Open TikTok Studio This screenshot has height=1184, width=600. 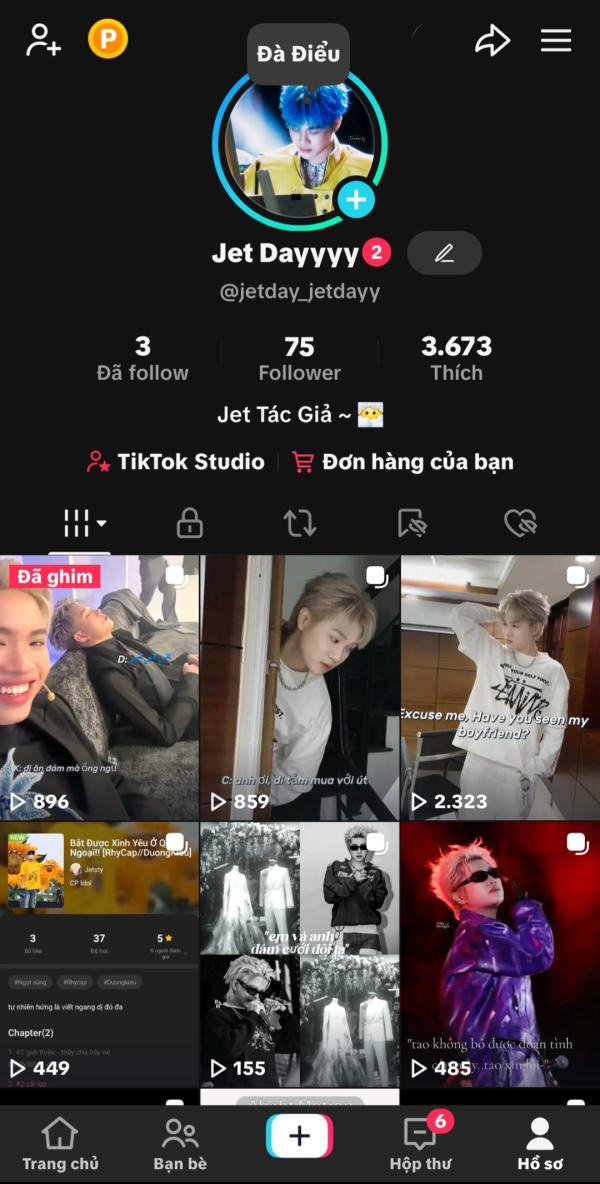point(176,462)
